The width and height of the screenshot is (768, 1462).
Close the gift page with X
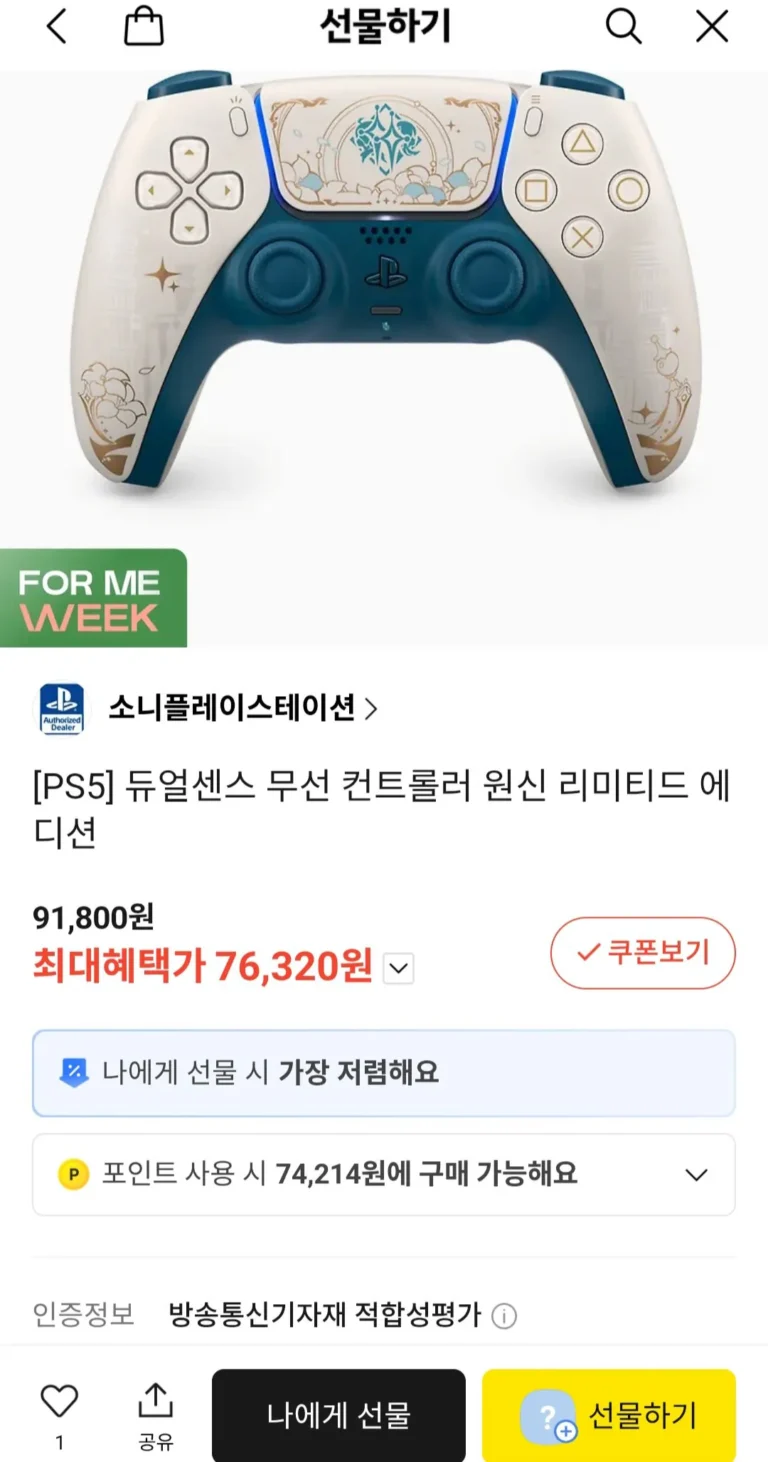click(712, 28)
